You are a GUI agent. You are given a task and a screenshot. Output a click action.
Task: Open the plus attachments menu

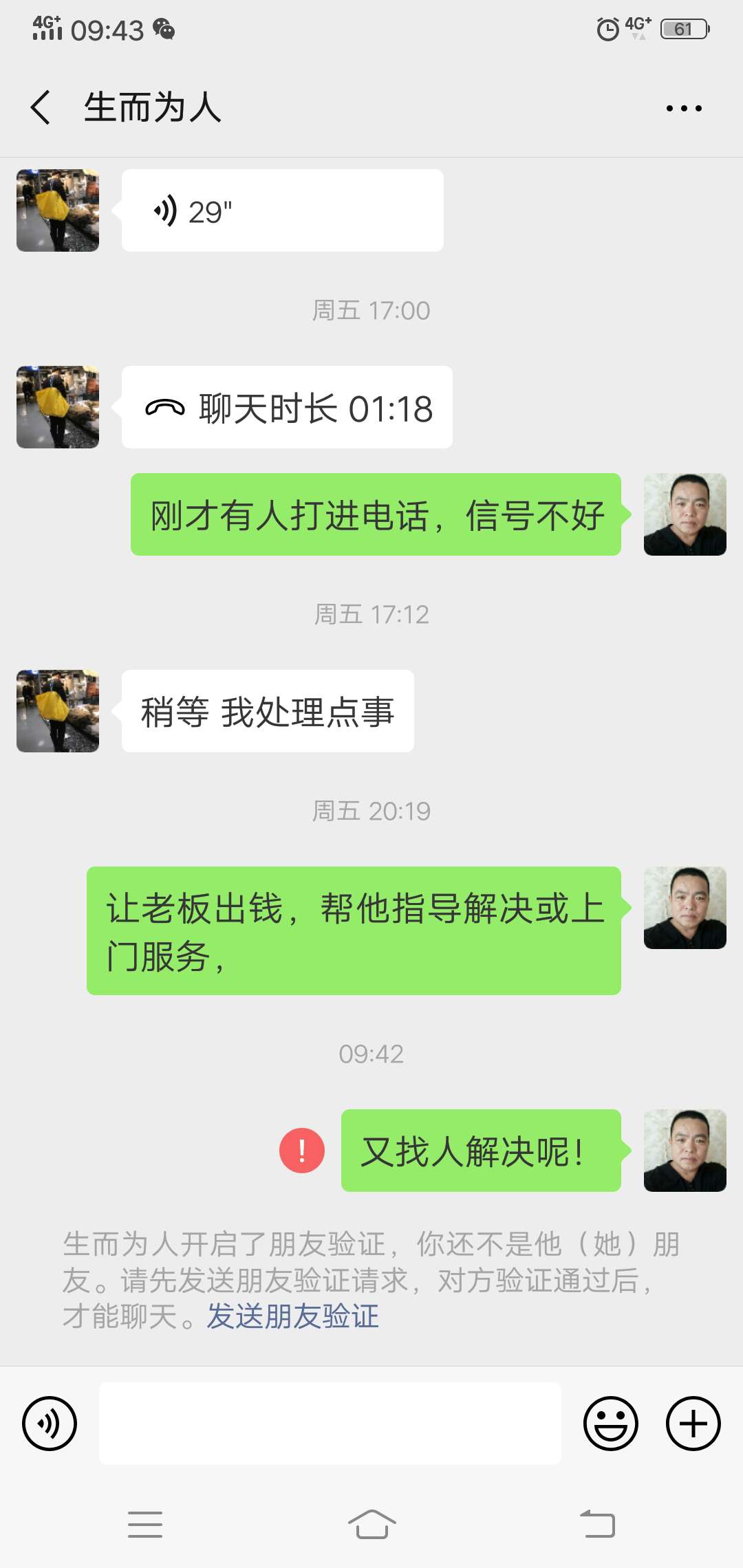tap(693, 1423)
